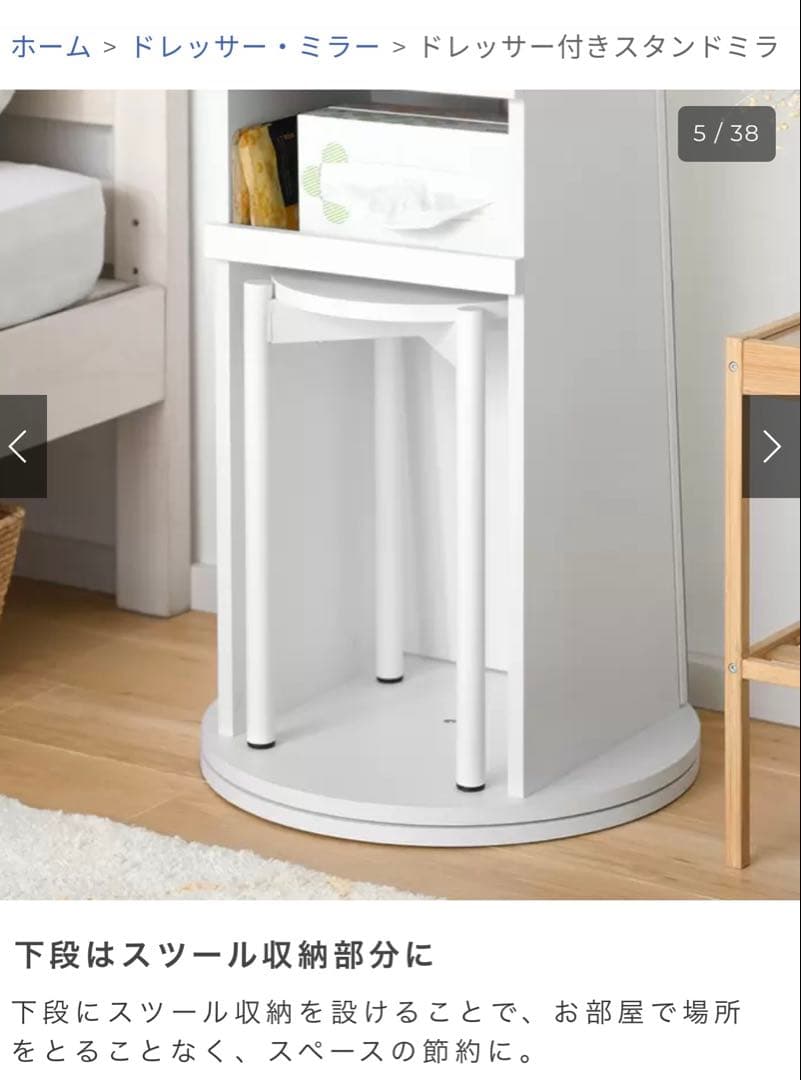Show the previous product image
Screen dimensions: 801x1080
pos(22,446)
